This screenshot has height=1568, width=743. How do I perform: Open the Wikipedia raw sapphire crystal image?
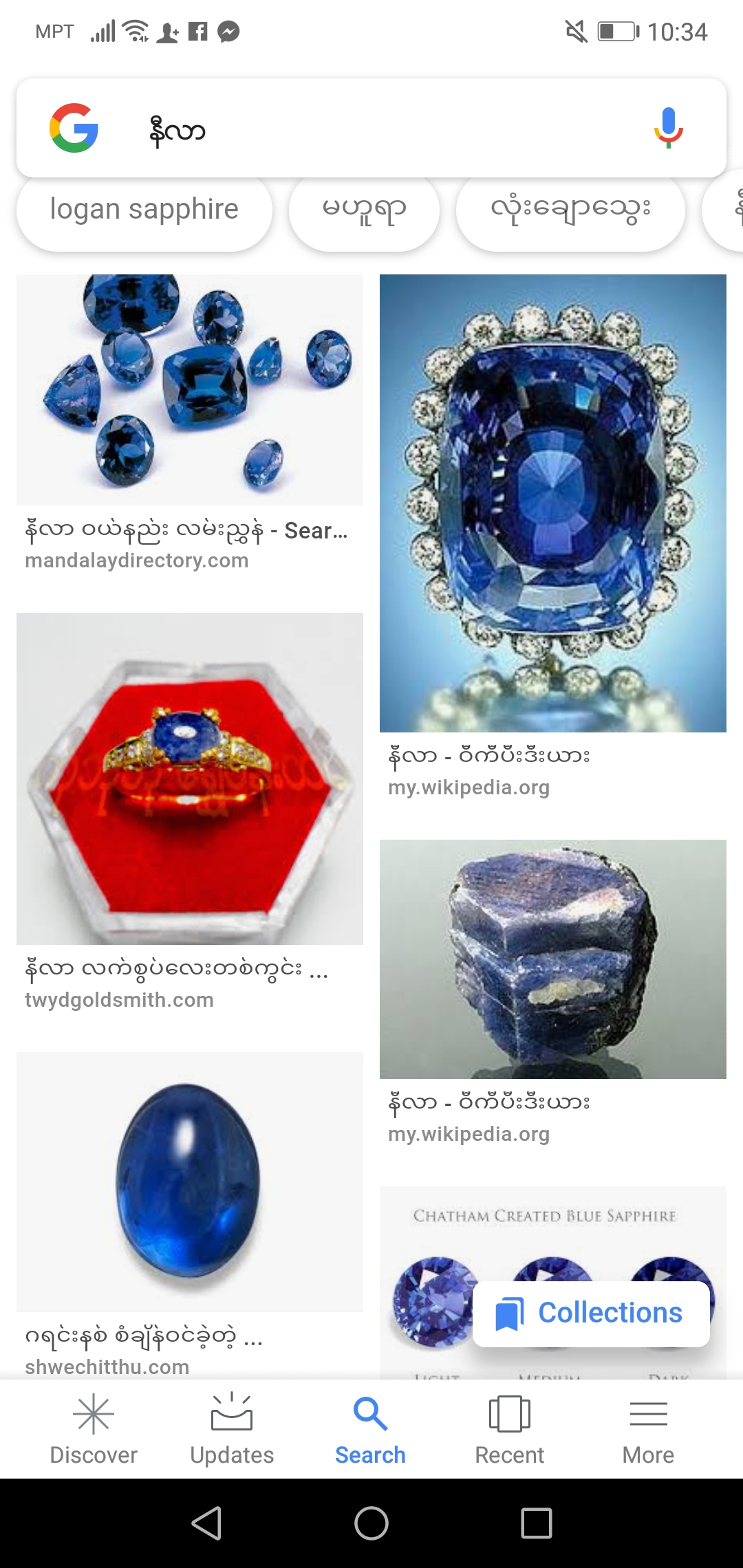552,959
